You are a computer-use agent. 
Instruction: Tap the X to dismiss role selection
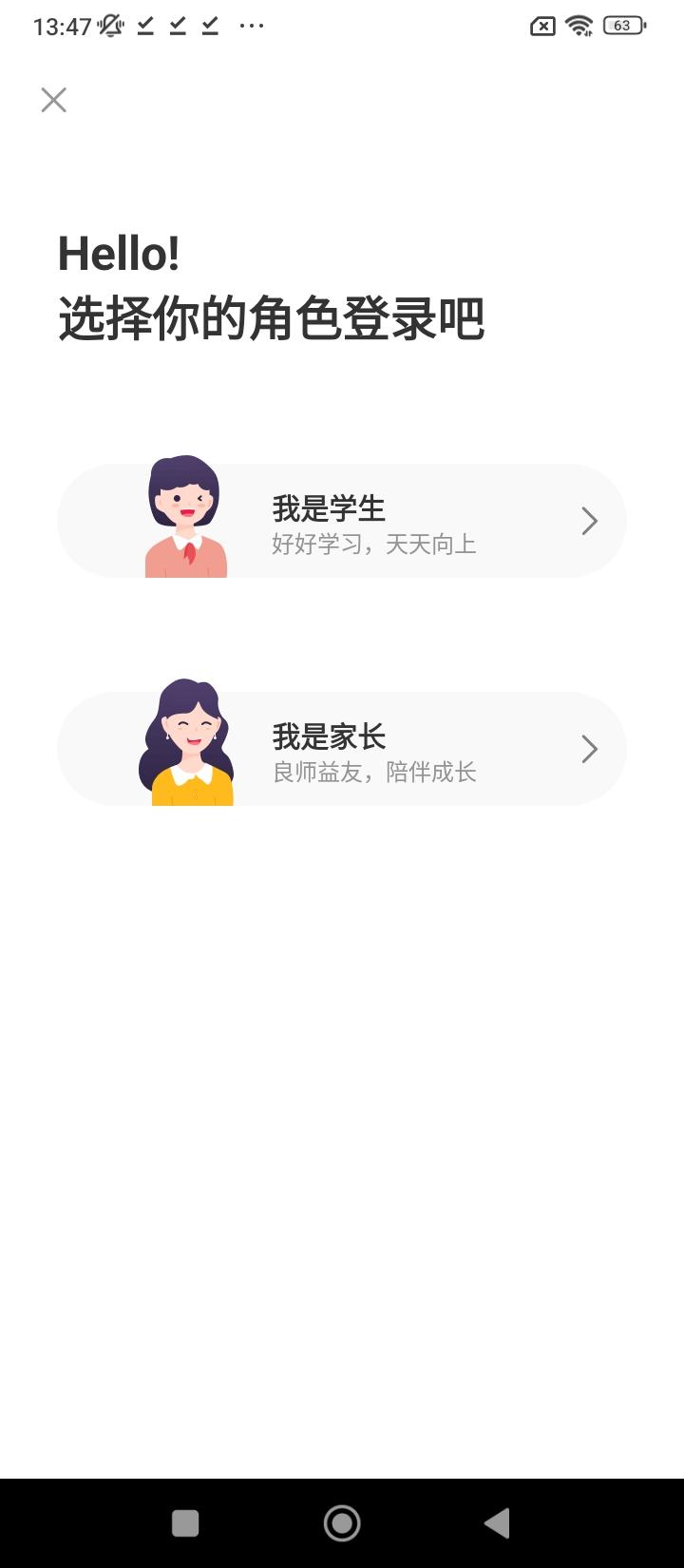pyautogui.click(x=53, y=100)
